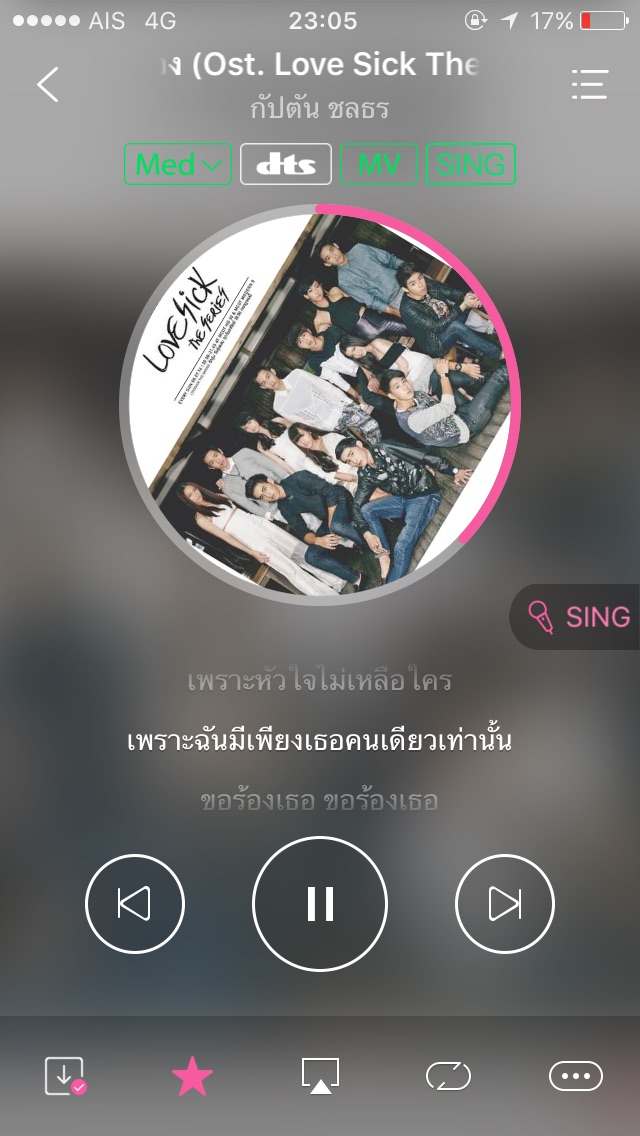The image size is (640, 1136).
Task: Pause the current song
Action: tap(320, 904)
